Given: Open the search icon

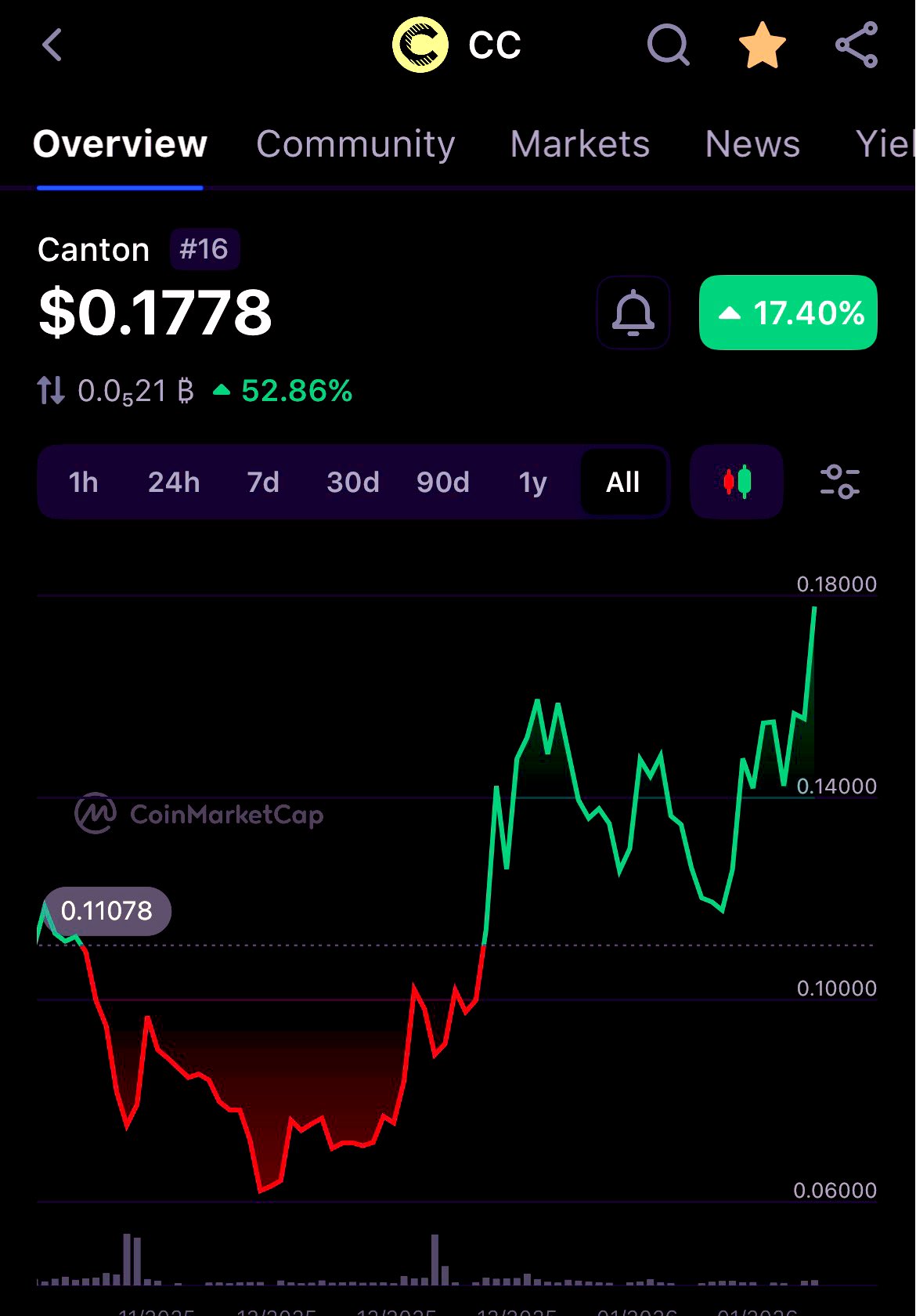Looking at the screenshot, I should [668, 45].
